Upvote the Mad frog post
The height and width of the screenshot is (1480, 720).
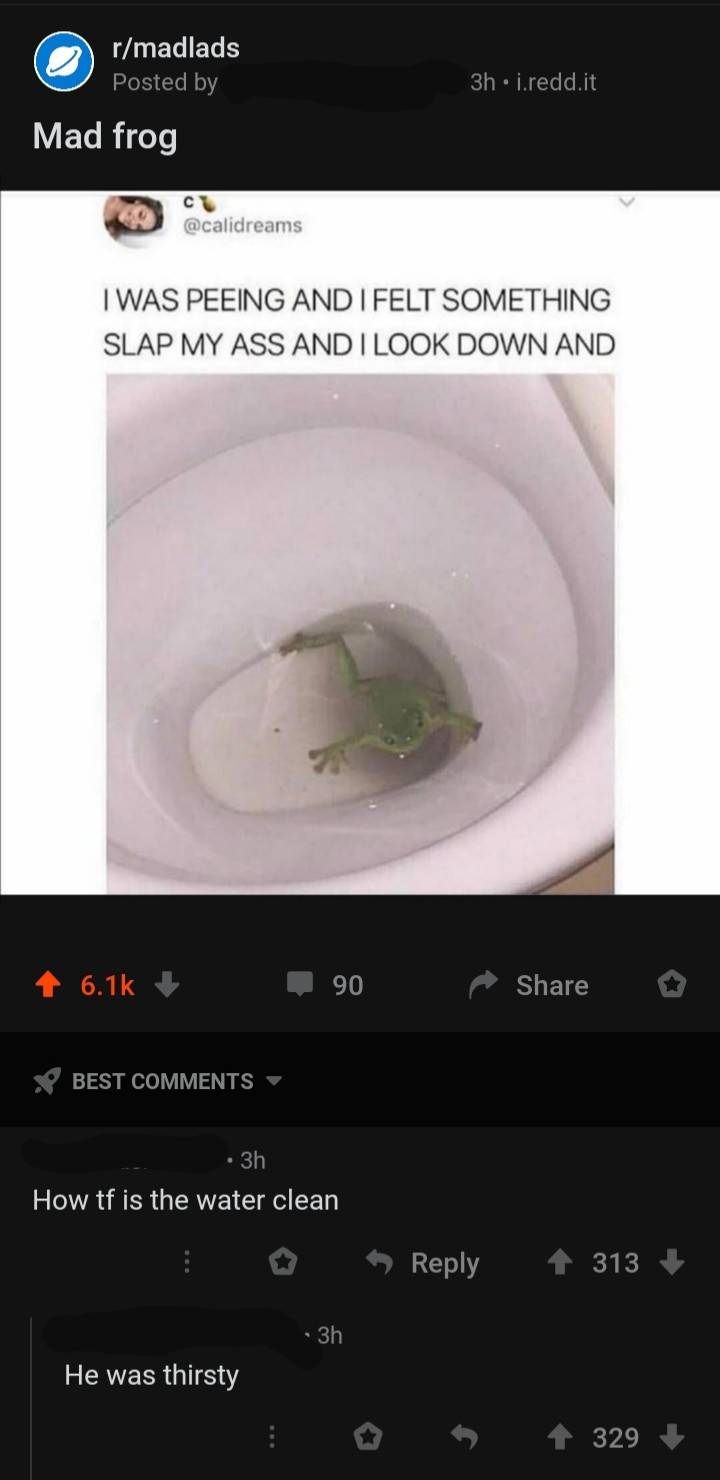[46, 985]
